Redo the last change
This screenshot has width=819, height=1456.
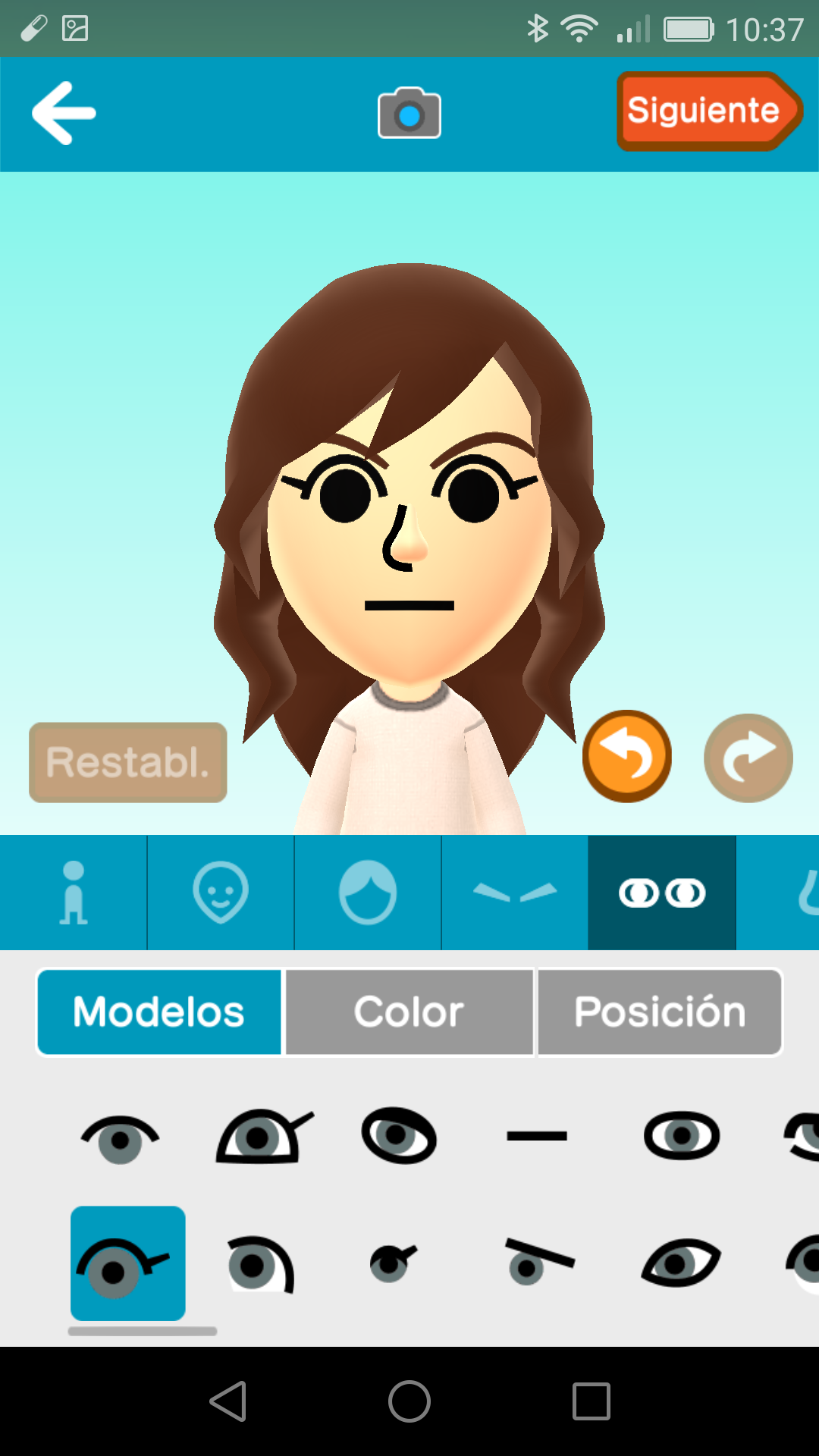click(x=748, y=758)
